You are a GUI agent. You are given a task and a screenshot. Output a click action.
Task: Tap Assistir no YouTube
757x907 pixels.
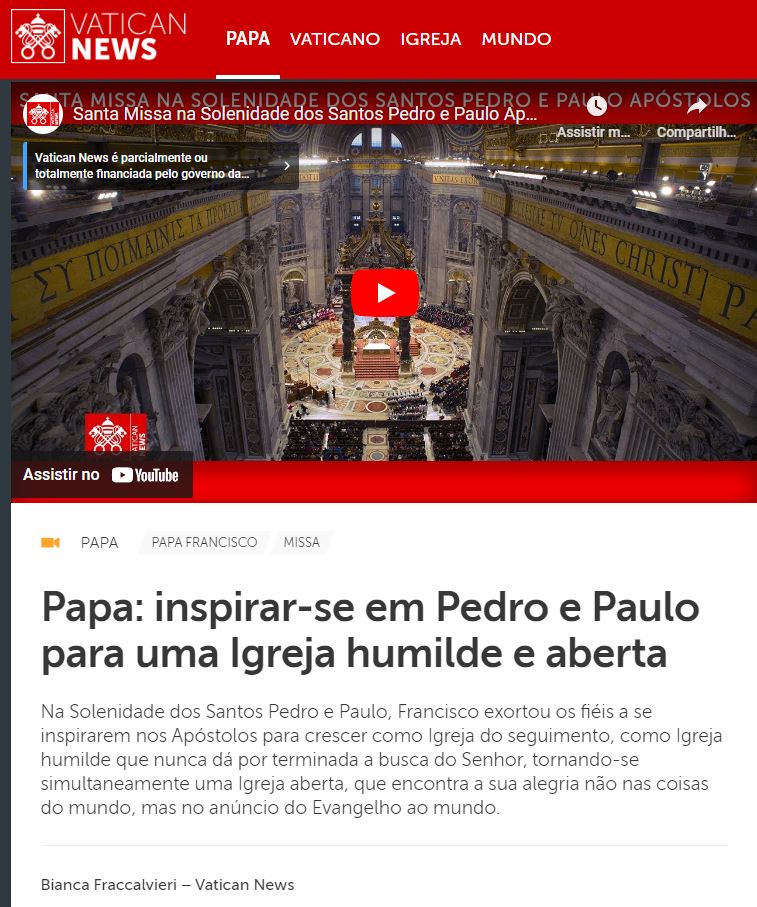point(101,475)
